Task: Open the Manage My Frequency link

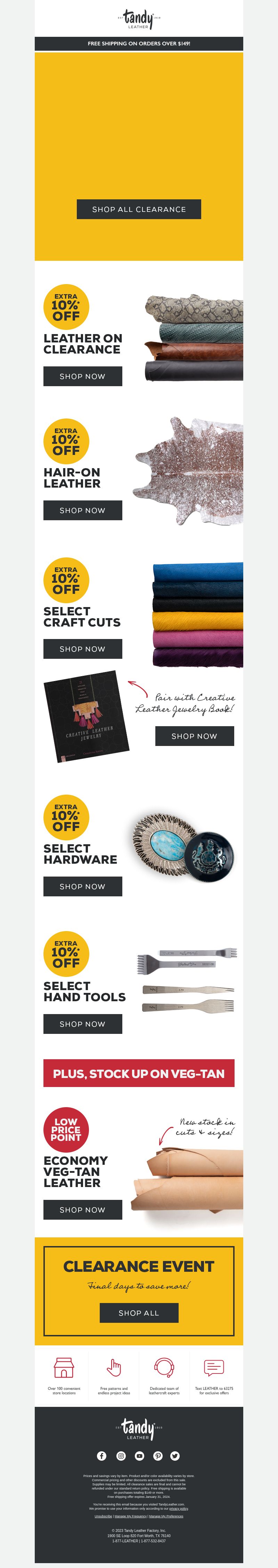Action: (x=130, y=1516)
